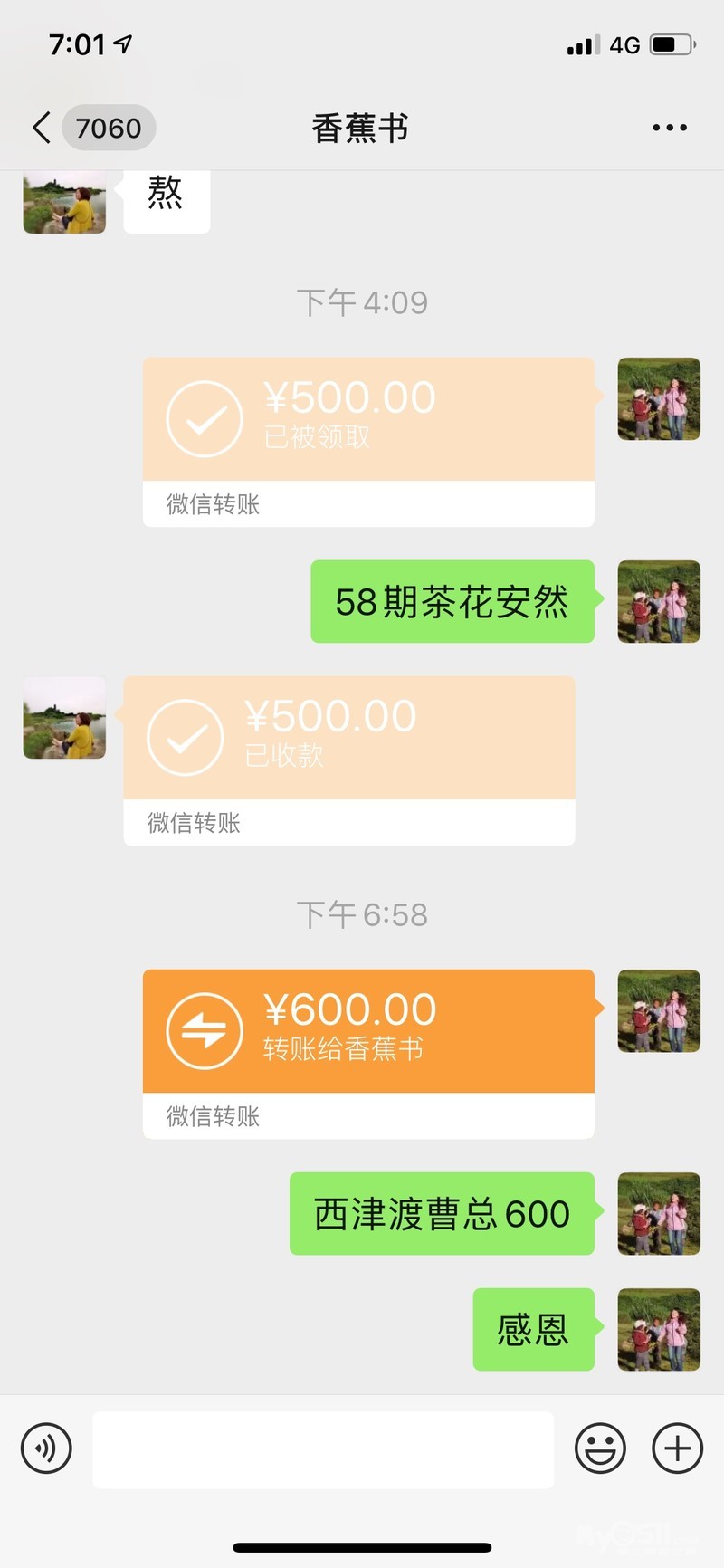The width and height of the screenshot is (724, 1568).
Task: View the contact's avatar beside the ¥500.00 已收款 transfer
Action: (64, 718)
